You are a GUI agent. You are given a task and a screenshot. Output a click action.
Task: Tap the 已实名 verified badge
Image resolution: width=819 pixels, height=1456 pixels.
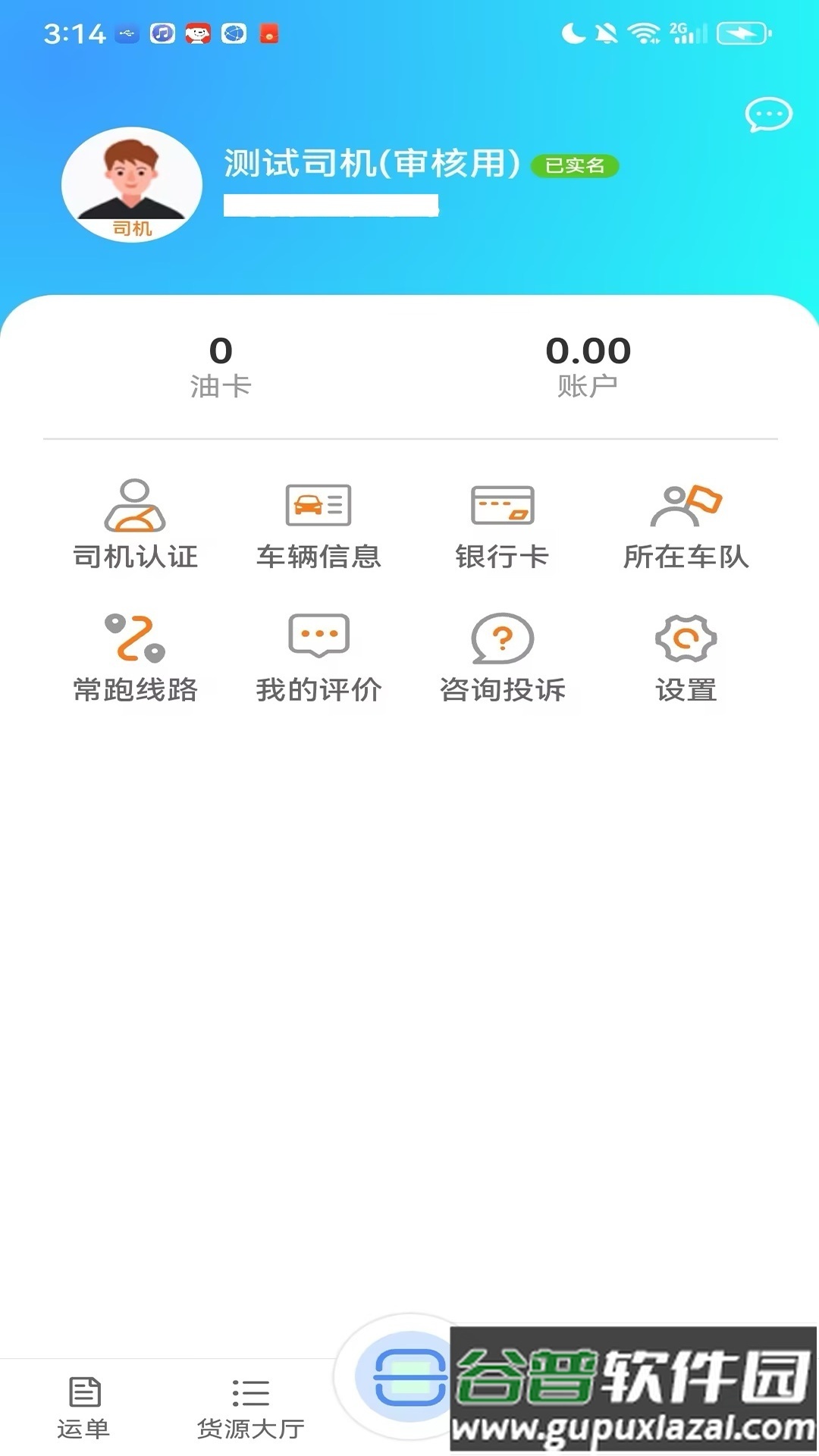click(x=576, y=164)
